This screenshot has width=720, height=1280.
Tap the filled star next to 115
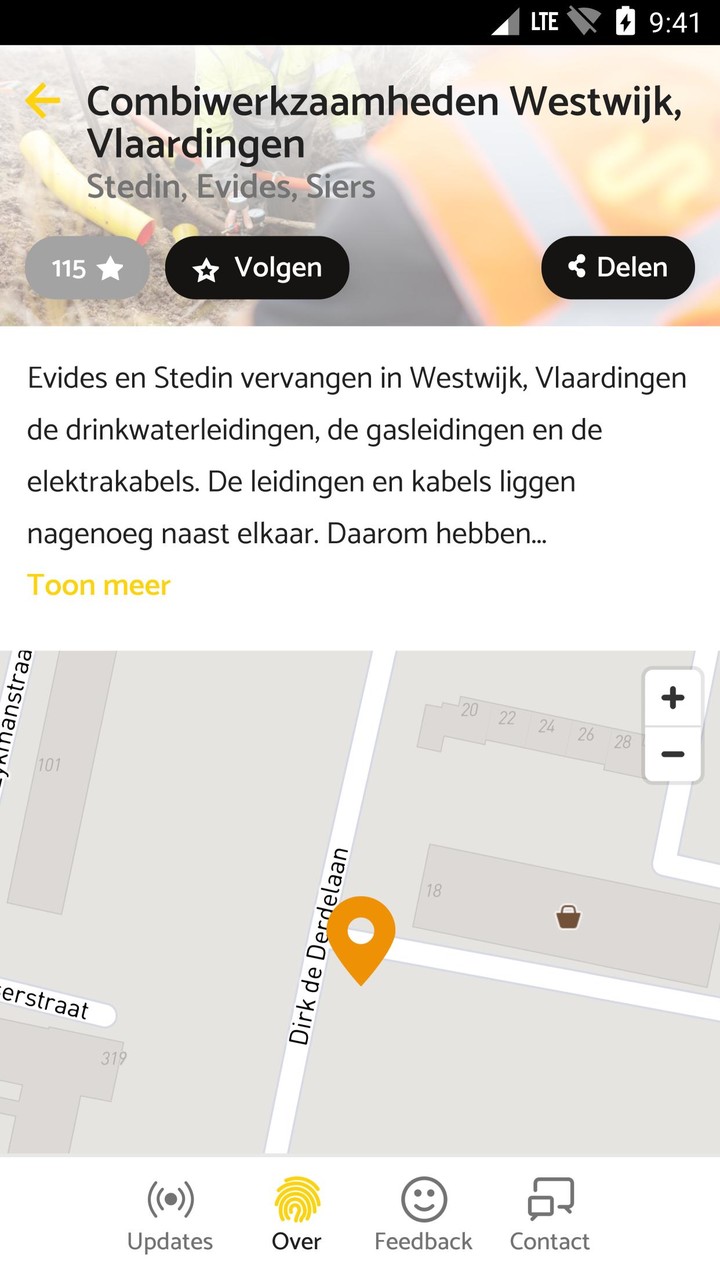pyautogui.click(x=110, y=268)
